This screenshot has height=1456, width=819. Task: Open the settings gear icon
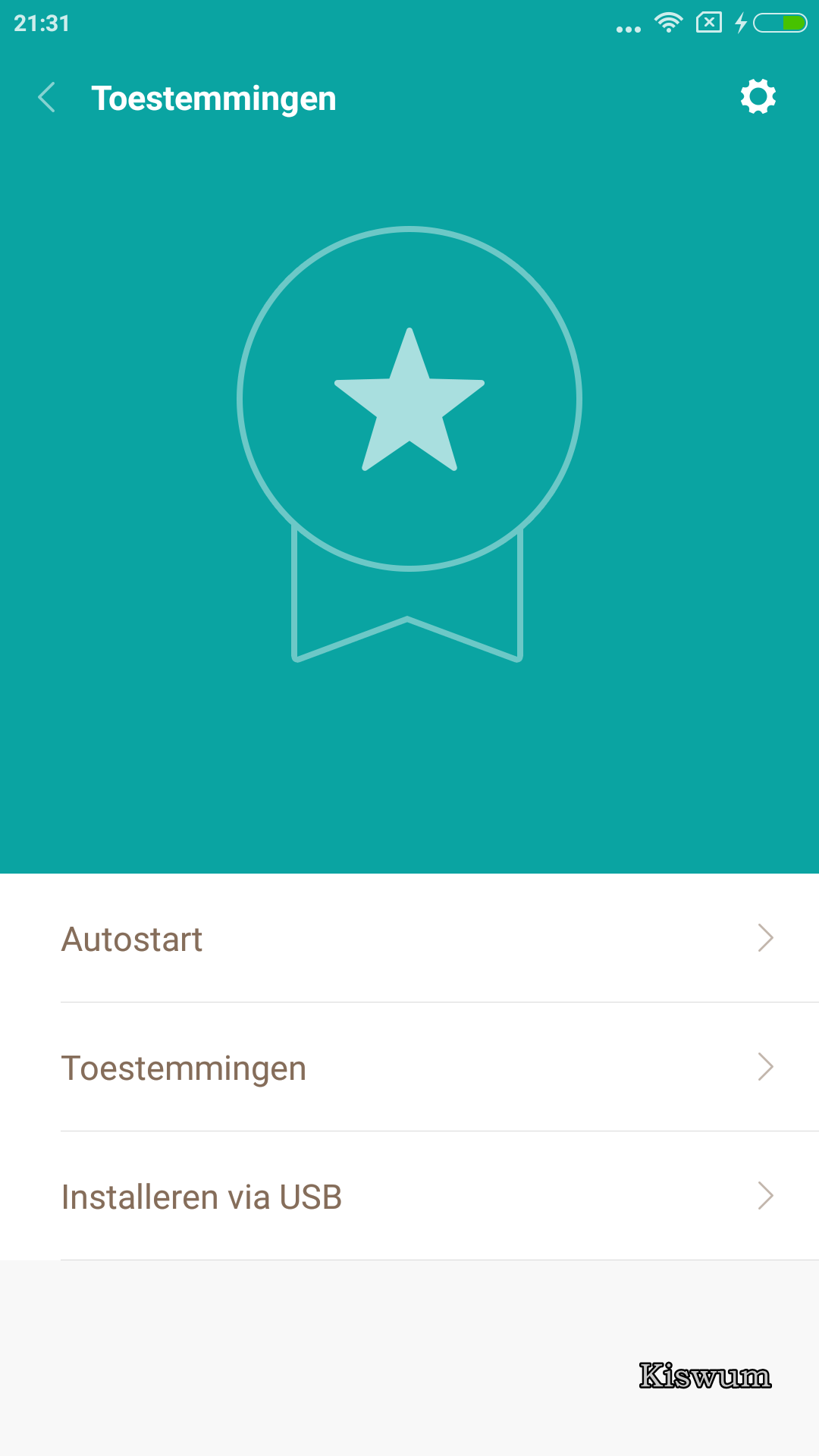758,97
